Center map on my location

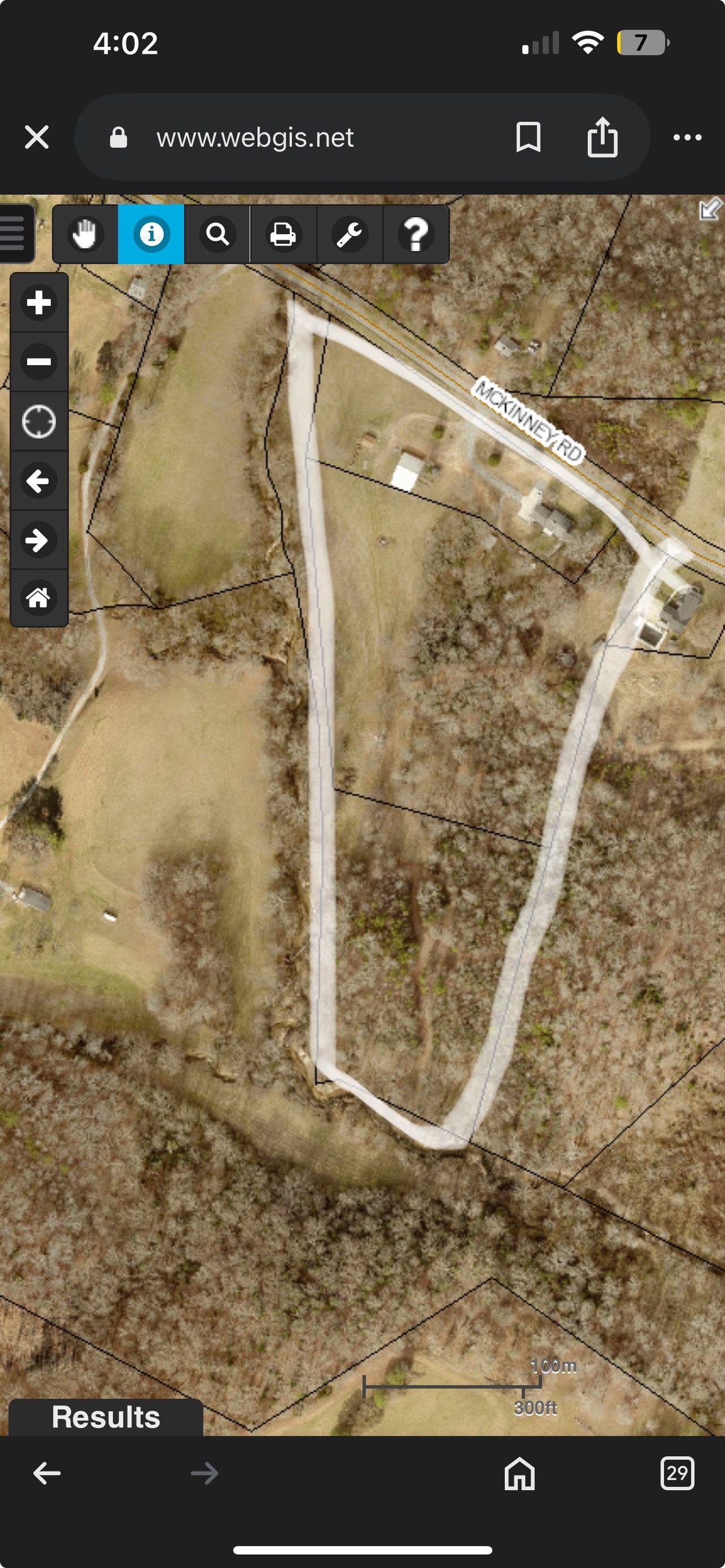39,421
